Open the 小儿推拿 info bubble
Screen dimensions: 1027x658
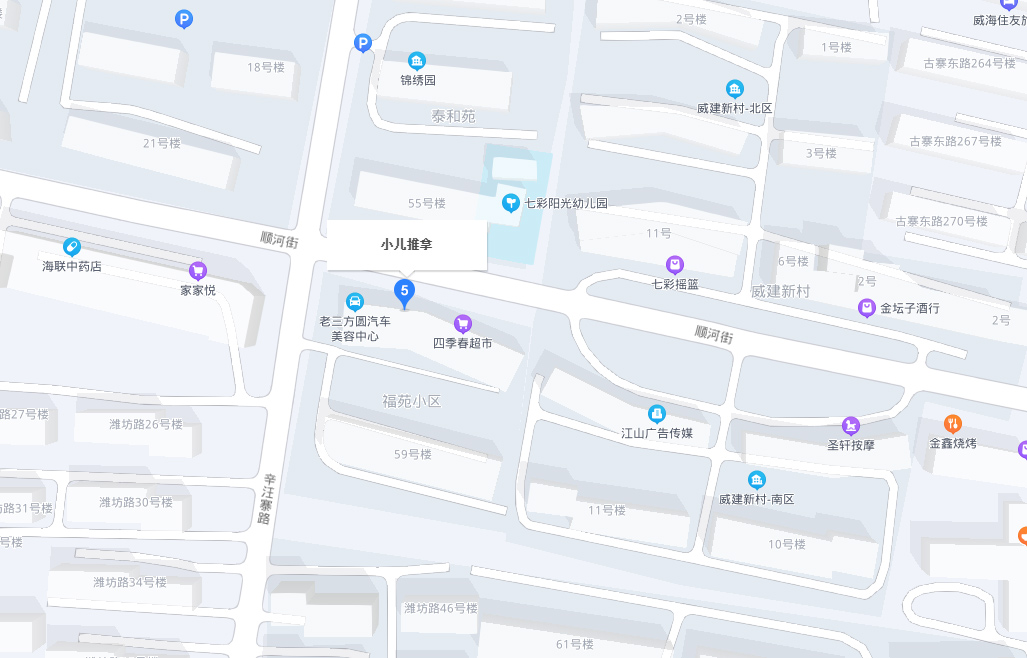tap(407, 244)
